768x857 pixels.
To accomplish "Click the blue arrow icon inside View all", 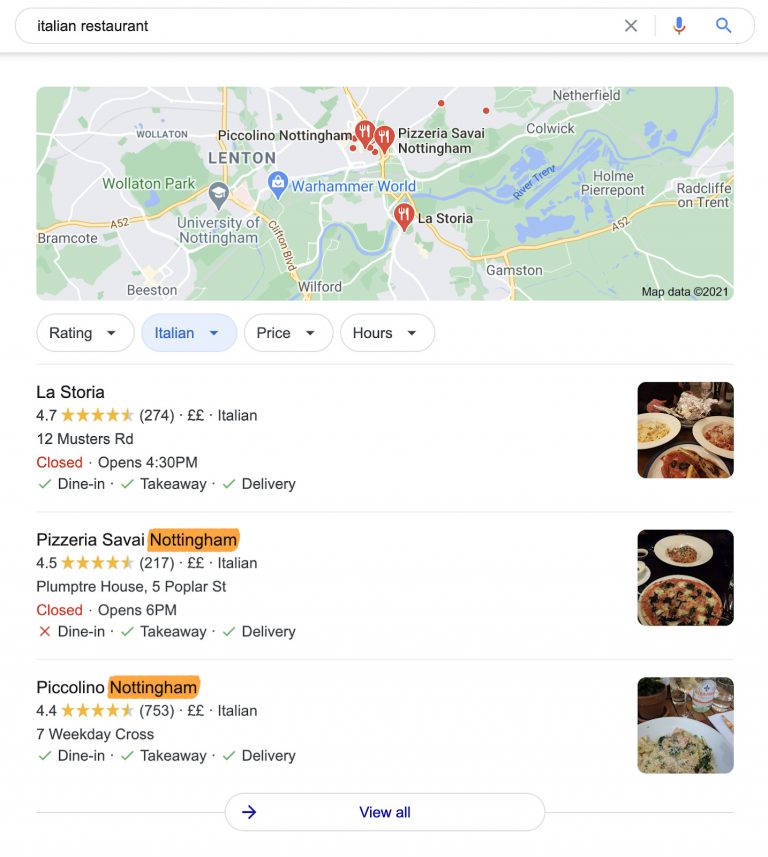I will [x=250, y=812].
